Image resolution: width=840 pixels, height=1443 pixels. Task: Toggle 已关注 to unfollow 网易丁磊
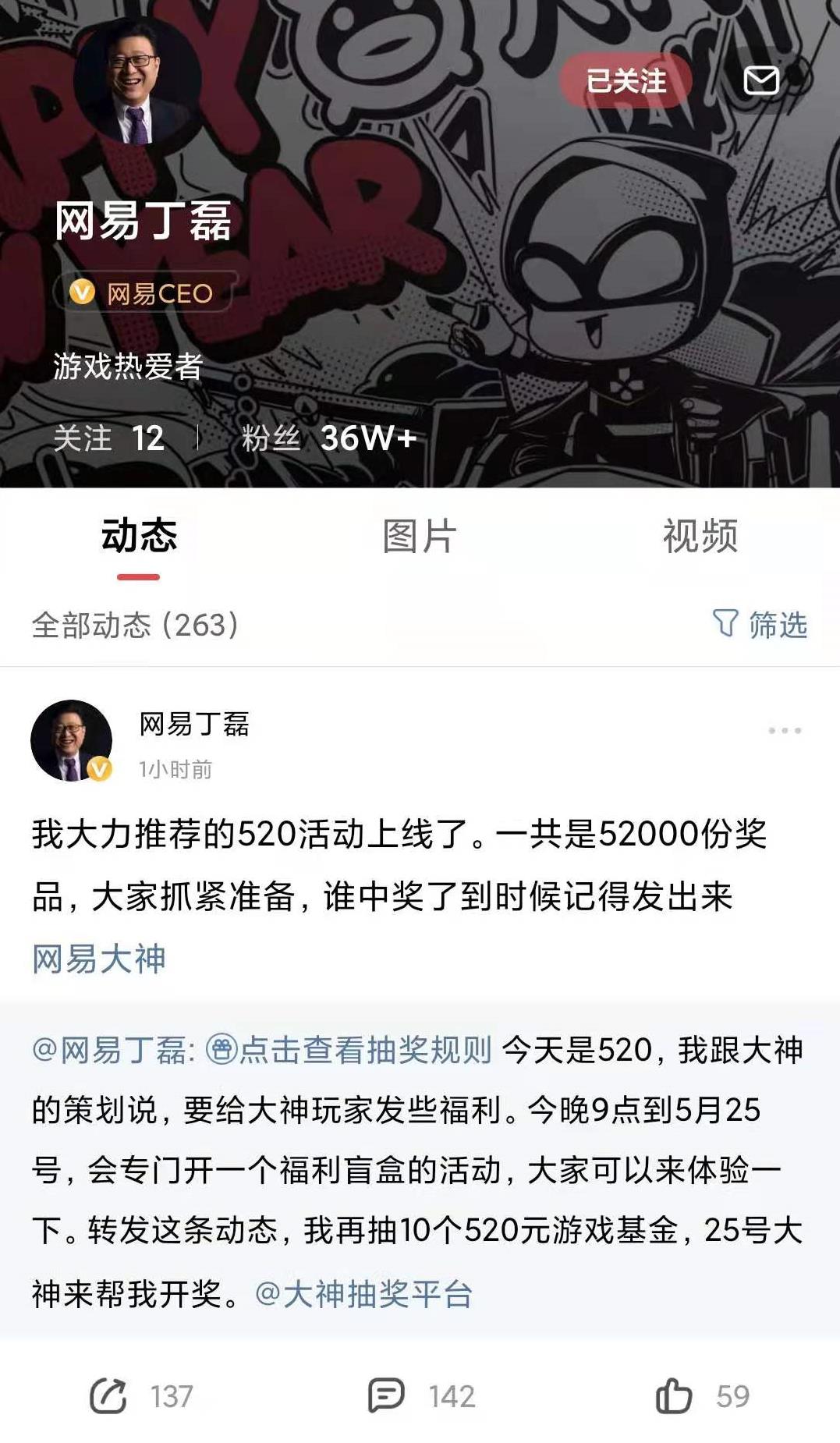pyautogui.click(x=627, y=81)
